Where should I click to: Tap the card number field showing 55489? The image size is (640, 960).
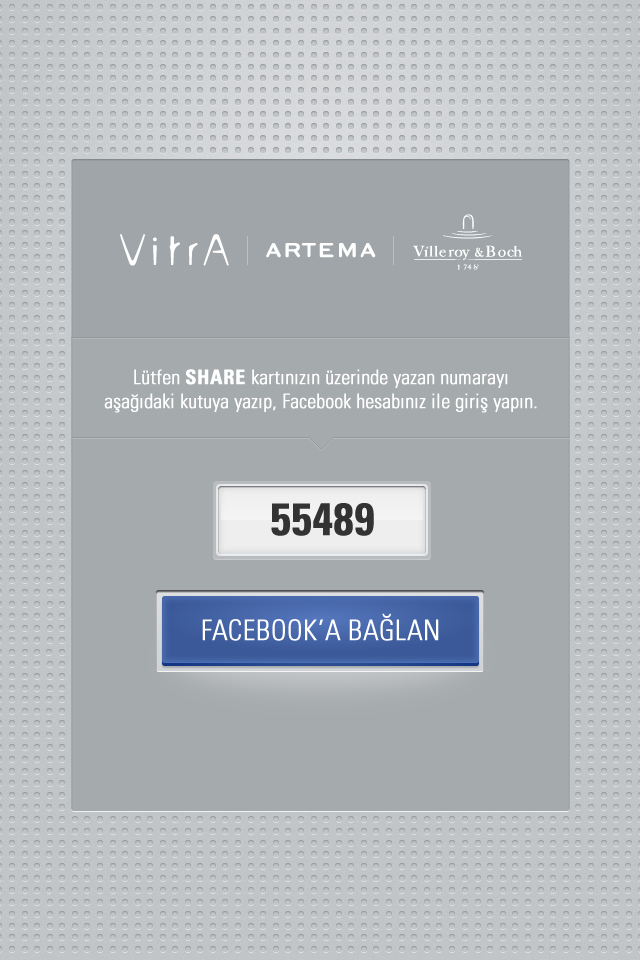tap(322, 521)
